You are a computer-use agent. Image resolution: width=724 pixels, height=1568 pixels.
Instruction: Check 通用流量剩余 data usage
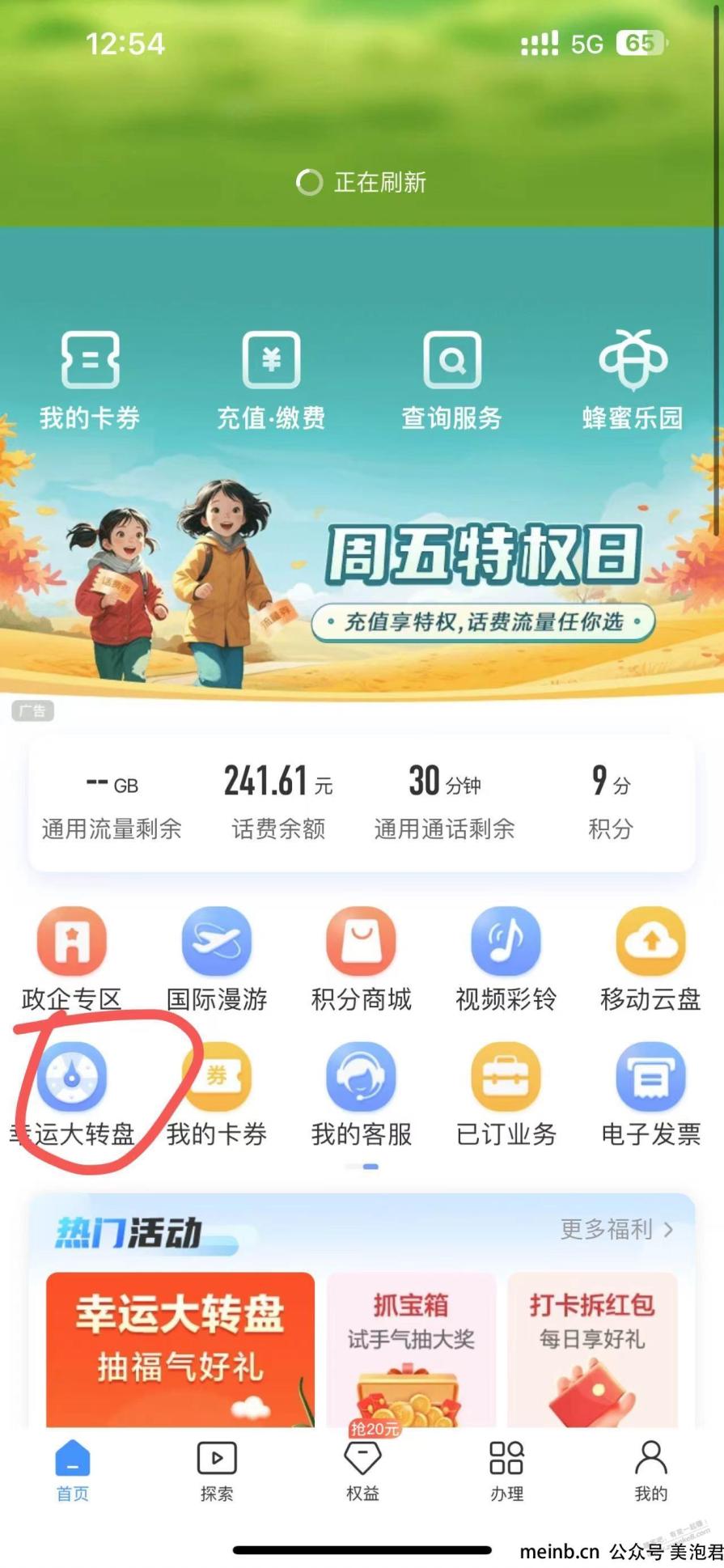(x=112, y=801)
